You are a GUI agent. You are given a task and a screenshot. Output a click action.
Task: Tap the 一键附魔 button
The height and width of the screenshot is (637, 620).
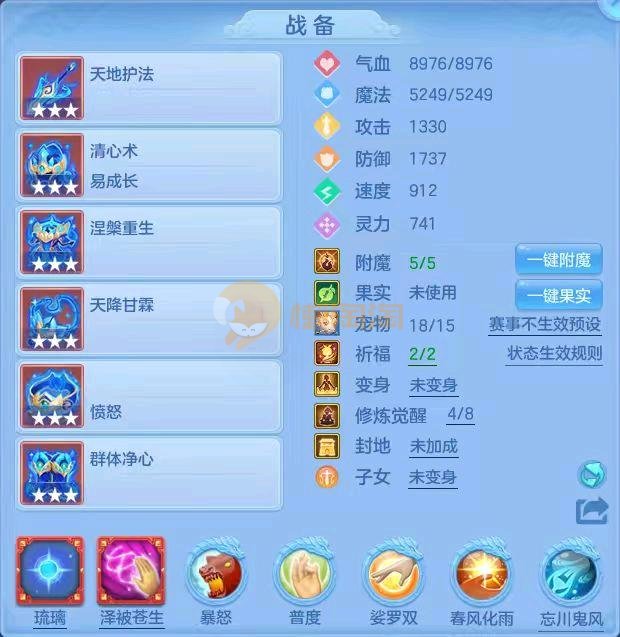pyautogui.click(x=558, y=261)
